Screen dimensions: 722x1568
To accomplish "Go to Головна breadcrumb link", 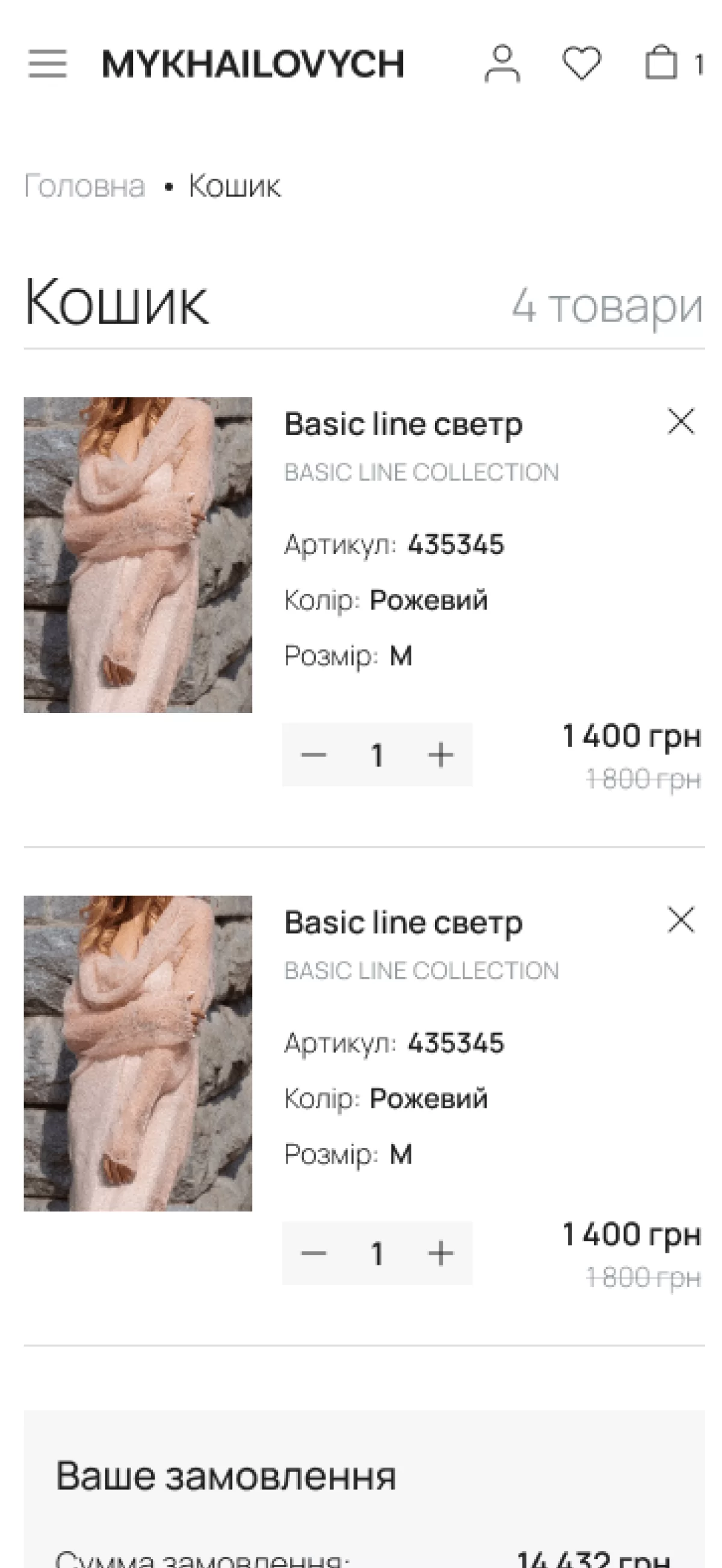I will click(85, 186).
